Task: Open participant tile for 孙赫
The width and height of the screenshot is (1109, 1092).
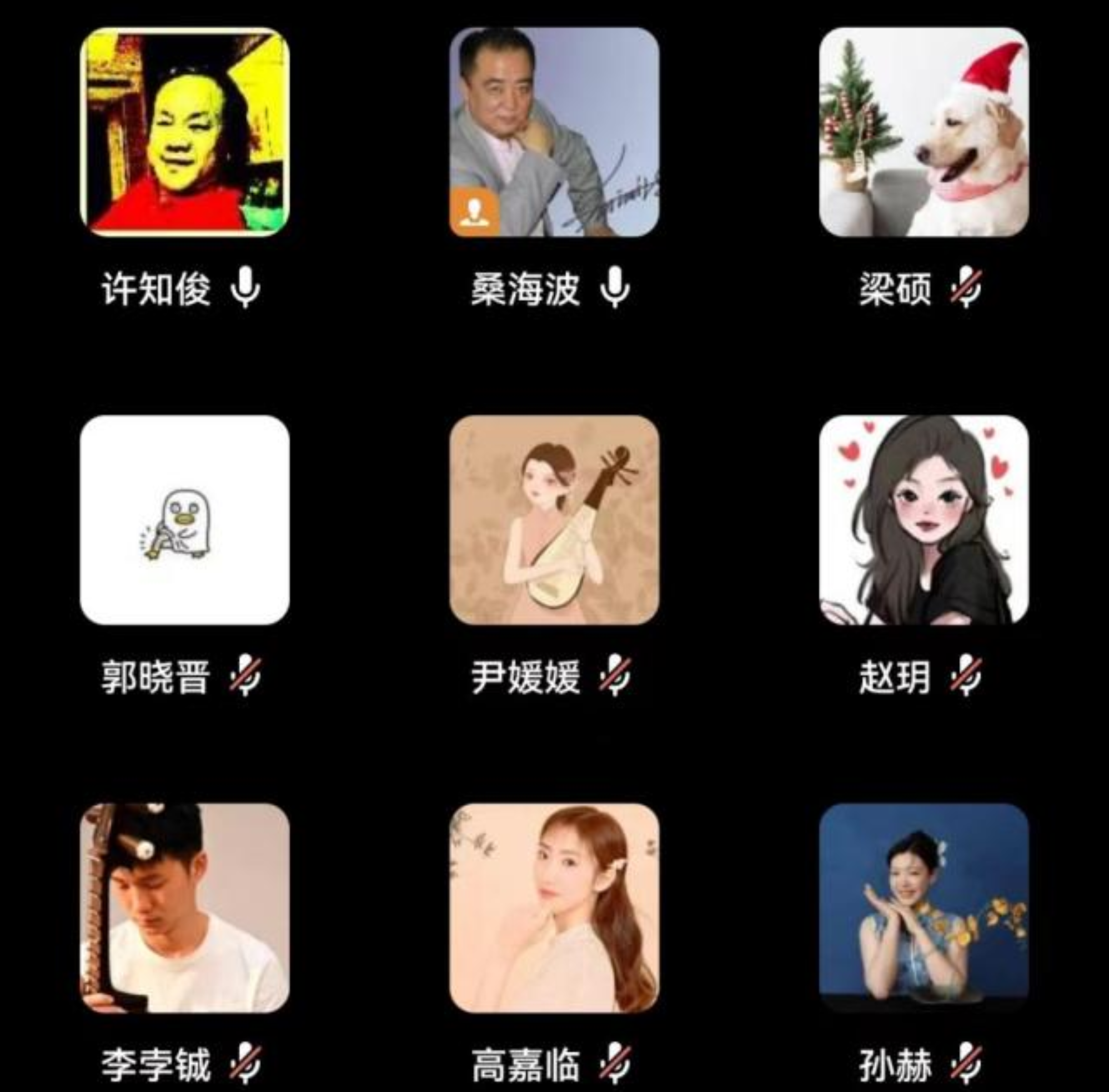Action: [923, 908]
